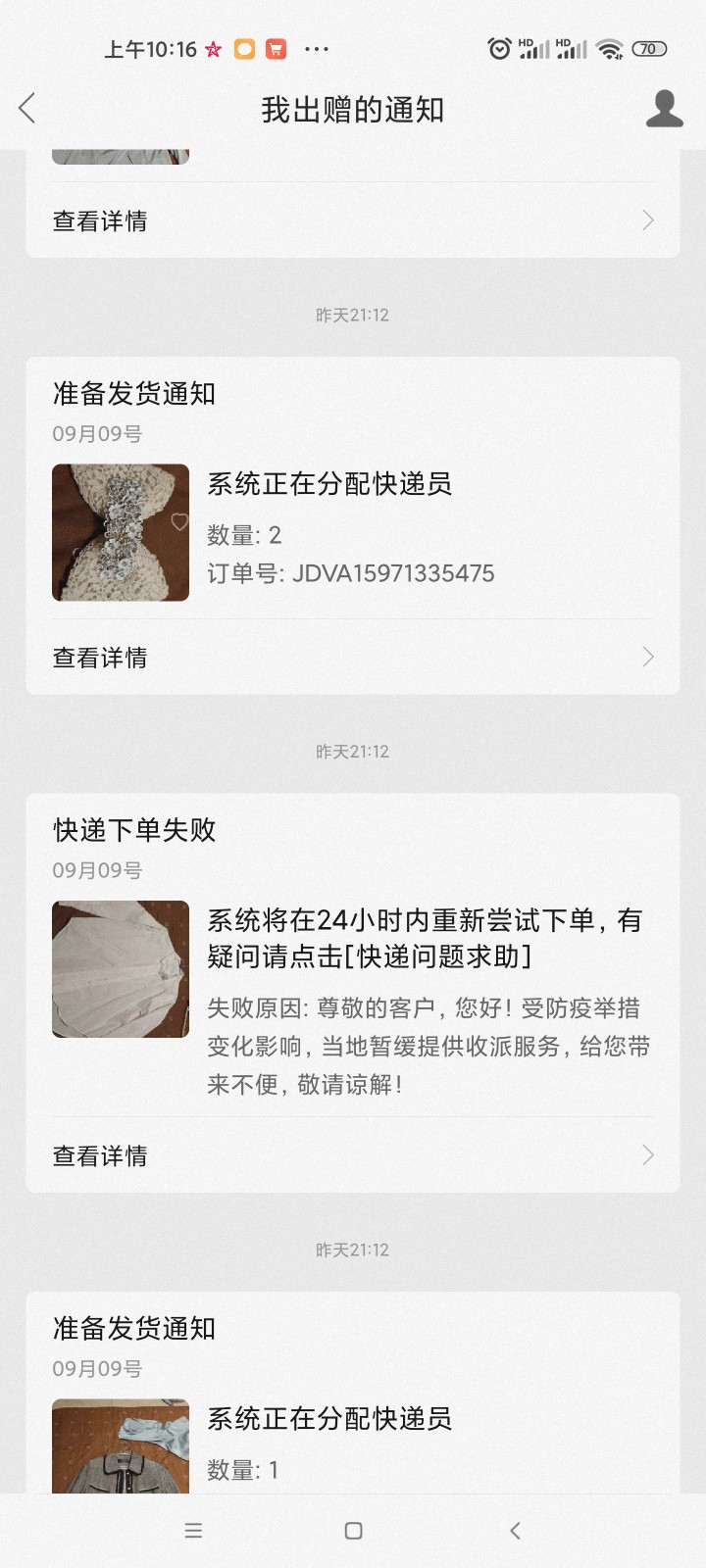706x1568 pixels.
Task: Open 查看详情 under 快递下单失败 notice
Action: [x=352, y=1155]
